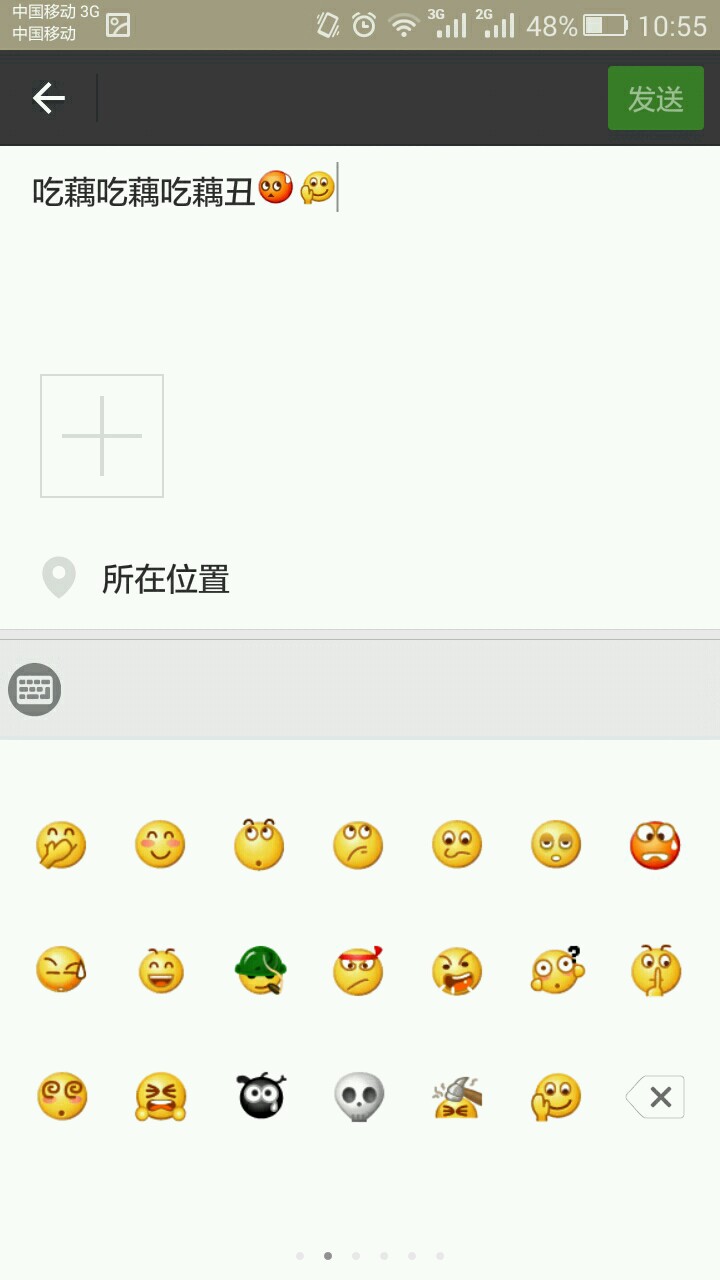Choose the soldier with green helmet emoji
Image resolution: width=720 pixels, height=1280 pixels.
point(260,970)
